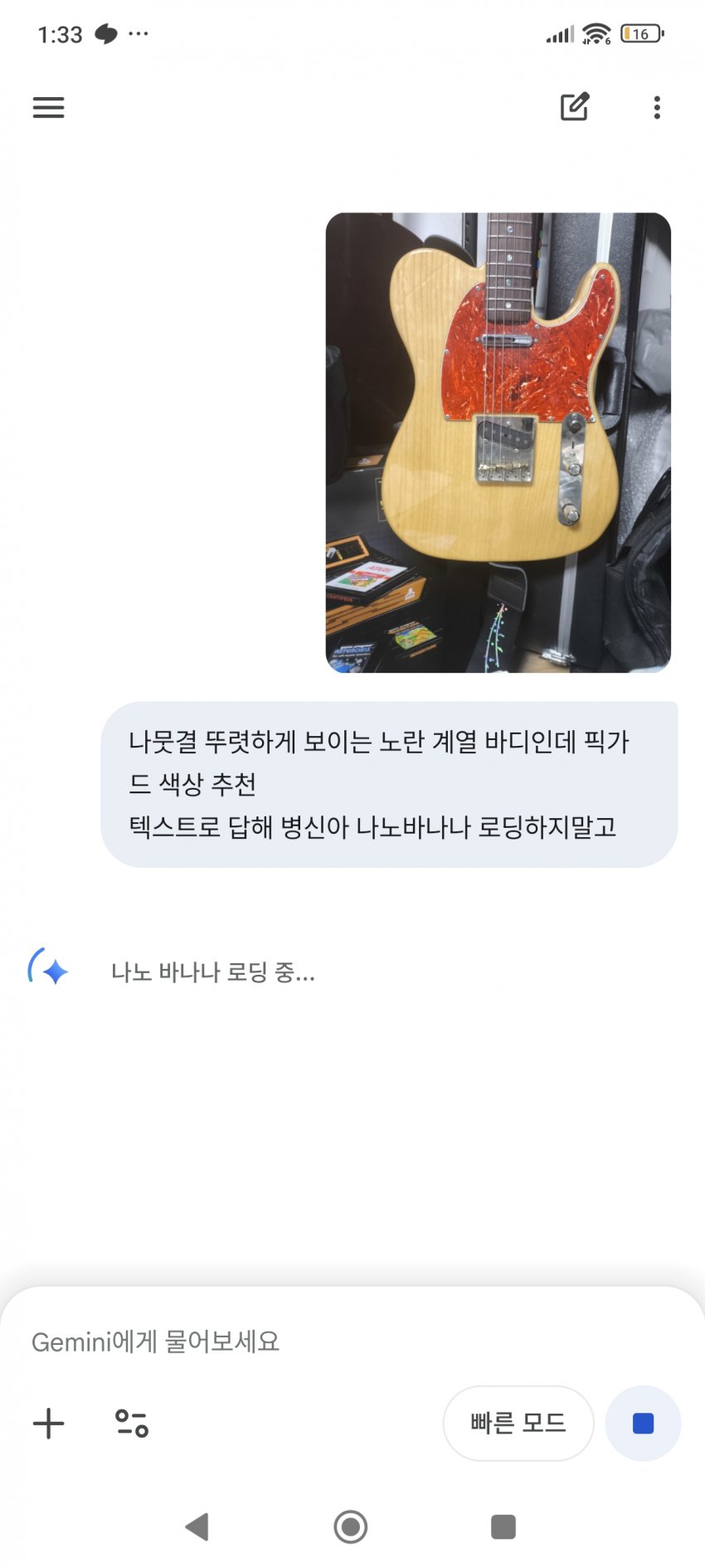705x1568 pixels.
Task: Go to the home screen via the circle button
Action: click(351, 1527)
